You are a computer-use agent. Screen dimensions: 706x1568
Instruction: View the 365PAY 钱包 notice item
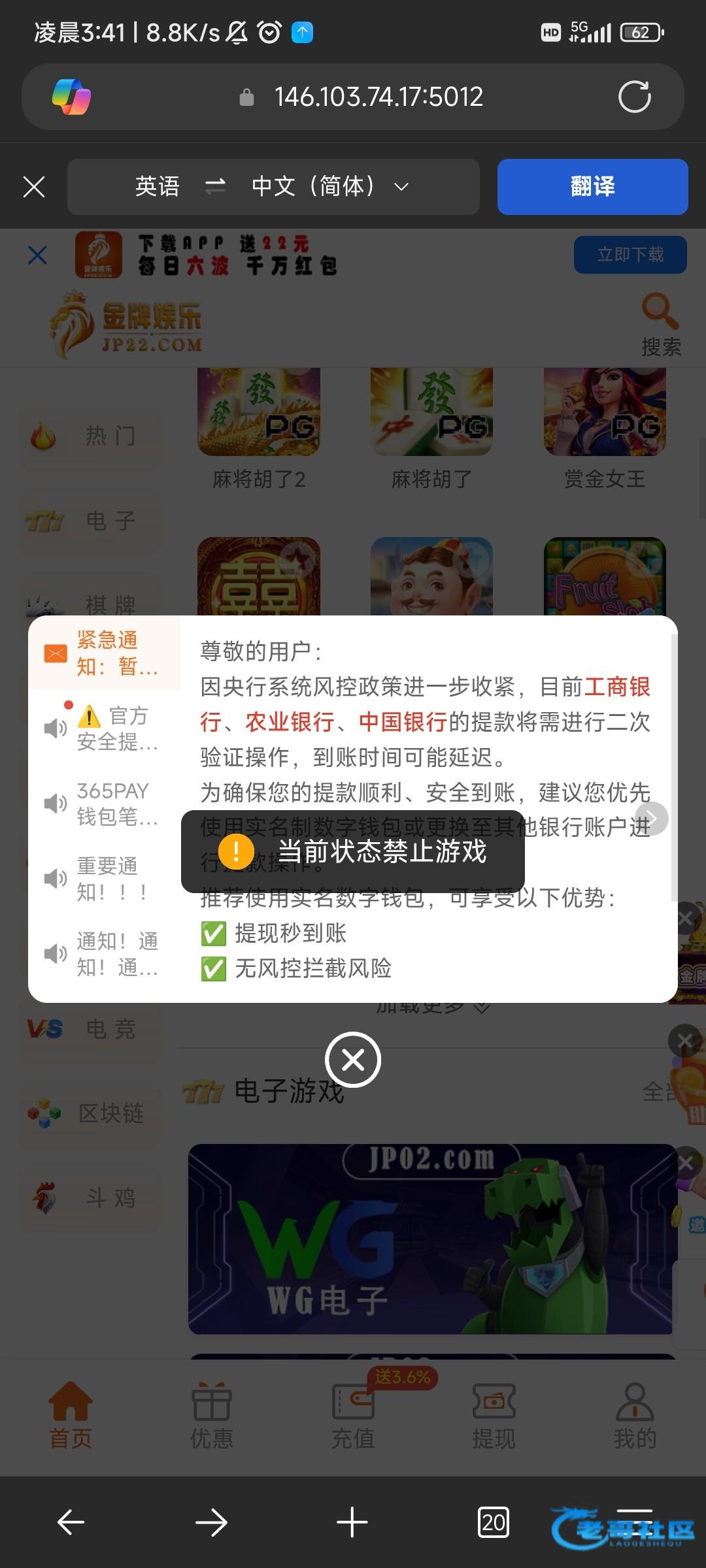pyautogui.click(x=105, y=803)
